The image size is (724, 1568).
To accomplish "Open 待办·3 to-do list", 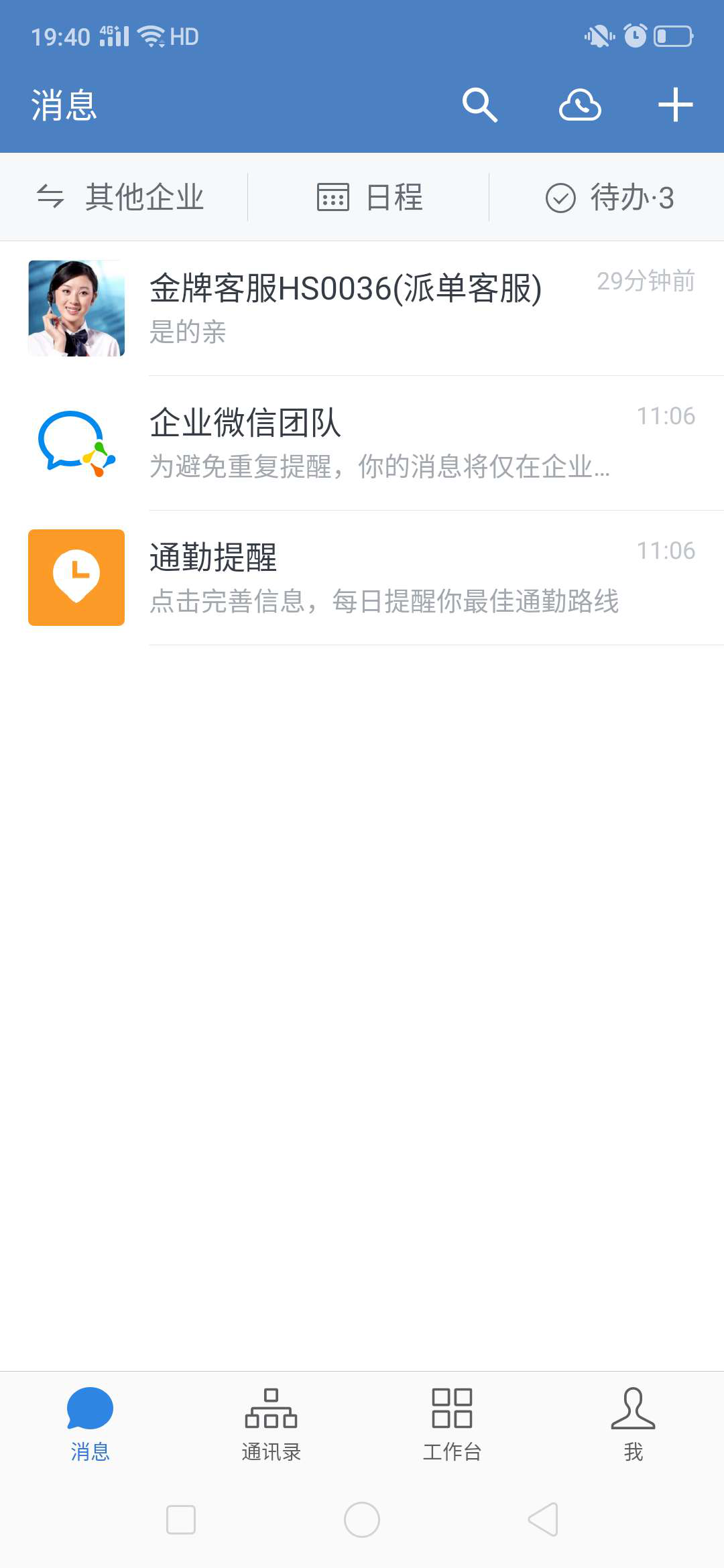I will coord(609,198).
